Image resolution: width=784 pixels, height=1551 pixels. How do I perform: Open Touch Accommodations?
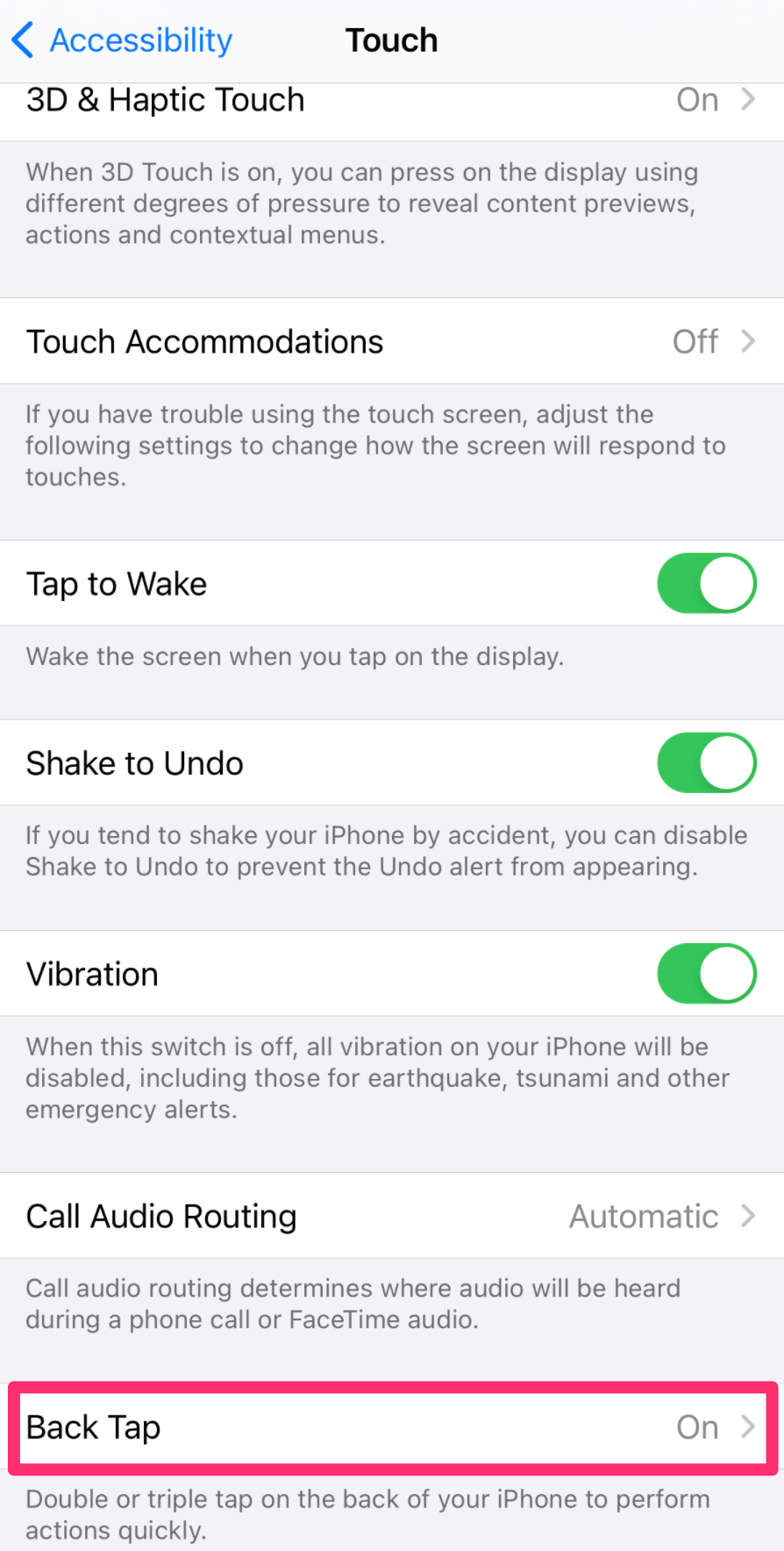pos(392,341)
